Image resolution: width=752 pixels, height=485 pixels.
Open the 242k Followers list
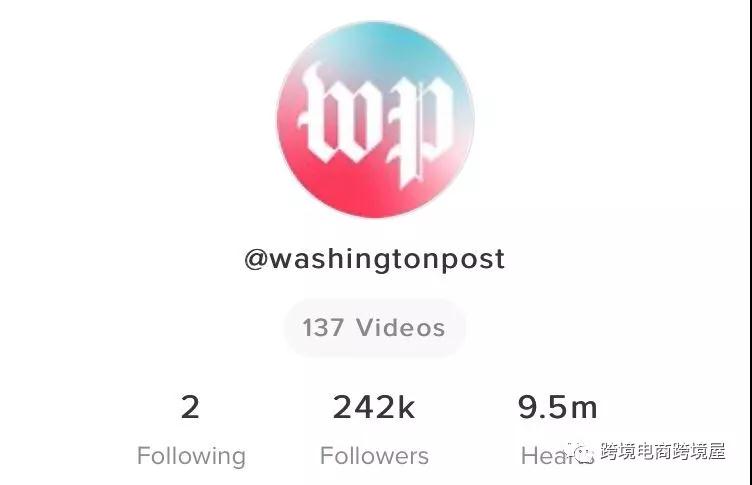coord(374,430)
